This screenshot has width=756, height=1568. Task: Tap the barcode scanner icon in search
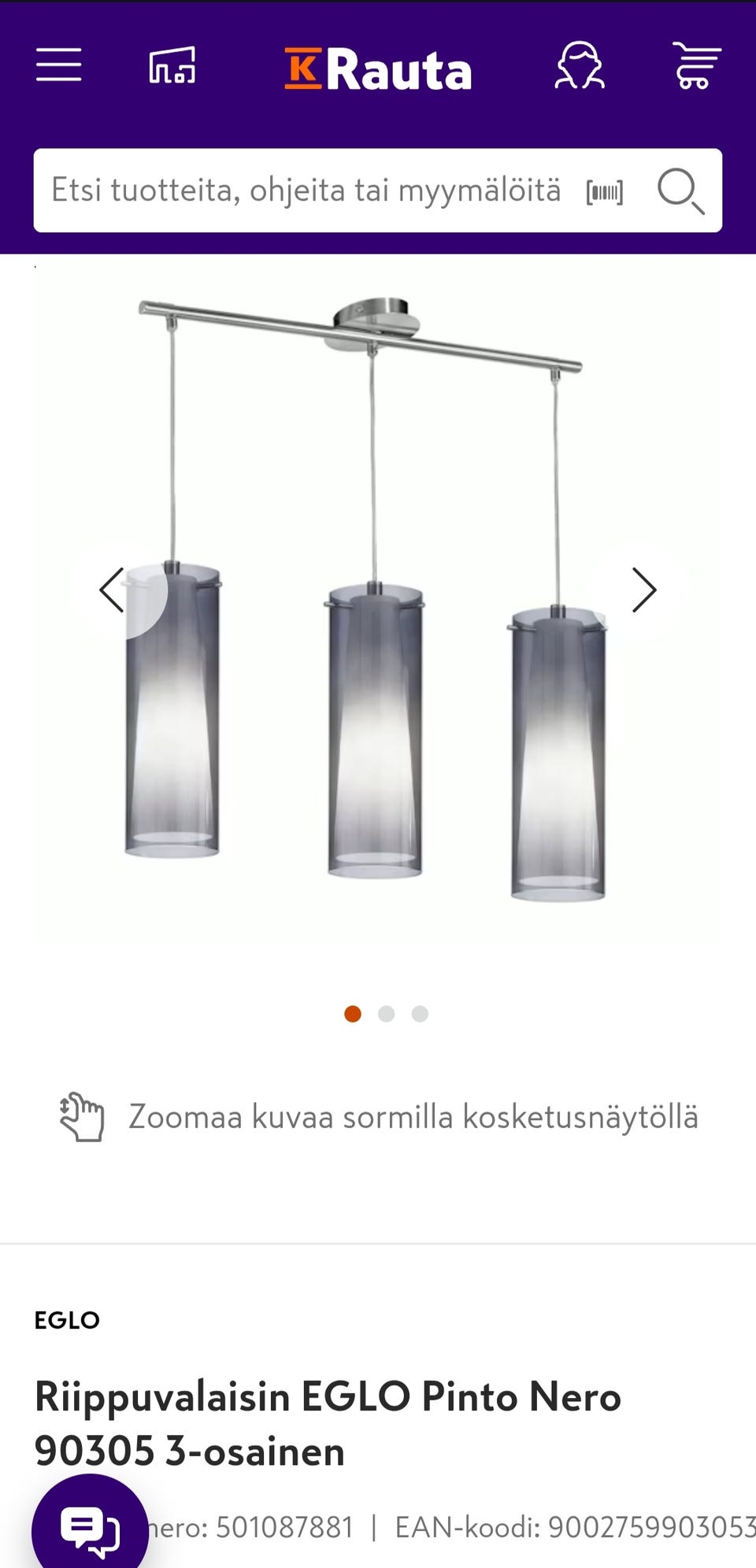(x=603, y=190)
